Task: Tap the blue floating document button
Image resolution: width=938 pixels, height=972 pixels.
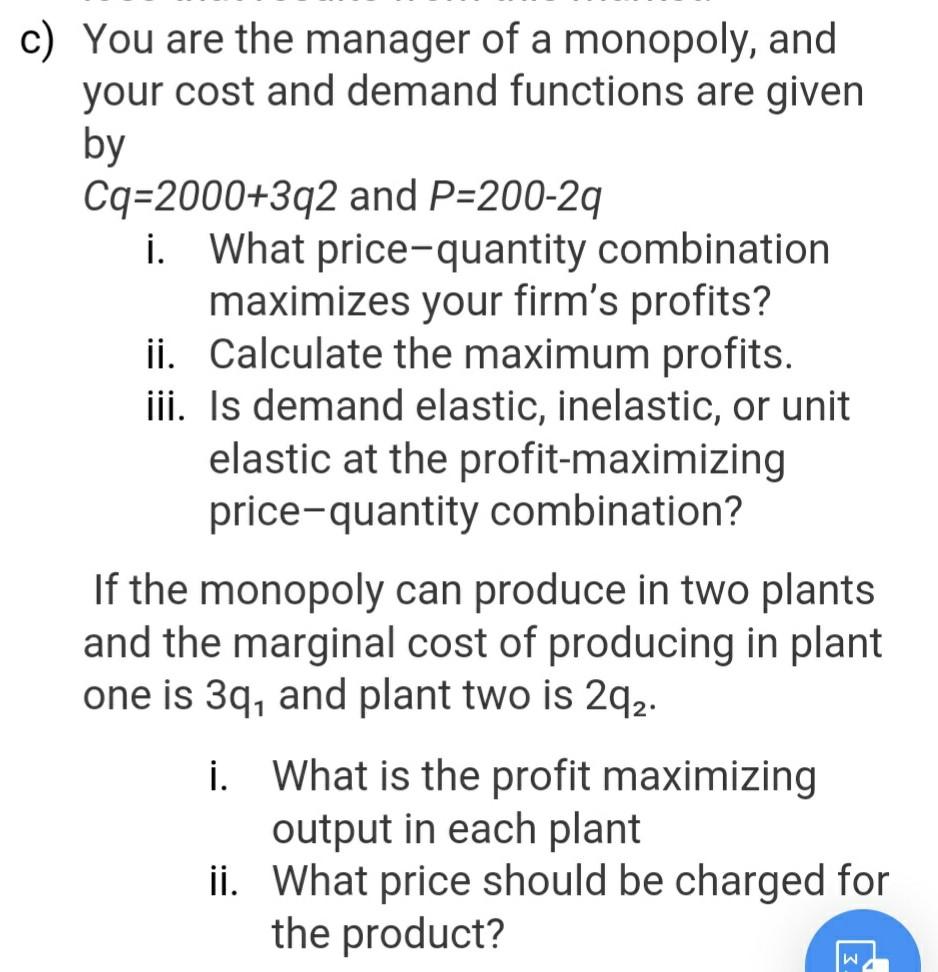Action: tap(862, 949)
